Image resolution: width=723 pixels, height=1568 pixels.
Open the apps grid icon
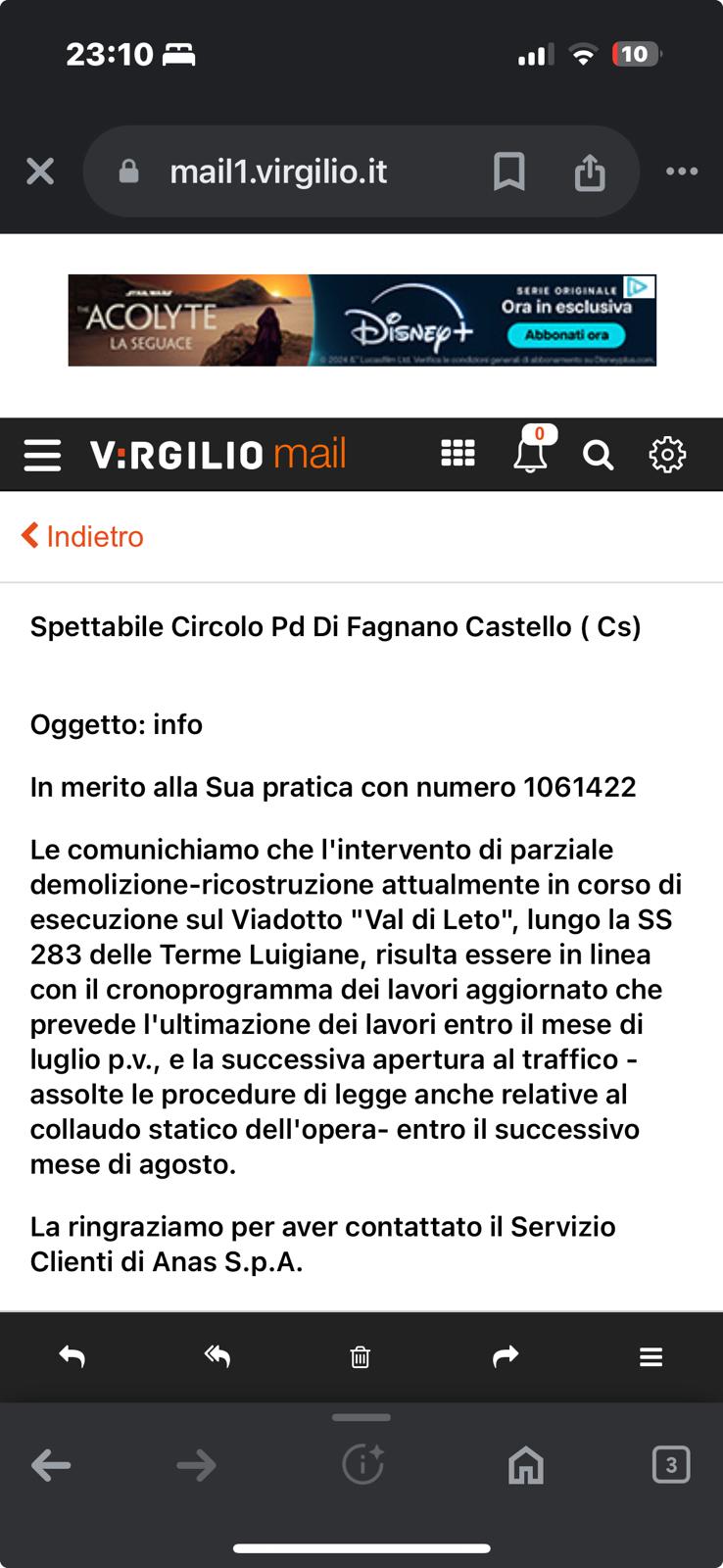(x=458, y=454)
